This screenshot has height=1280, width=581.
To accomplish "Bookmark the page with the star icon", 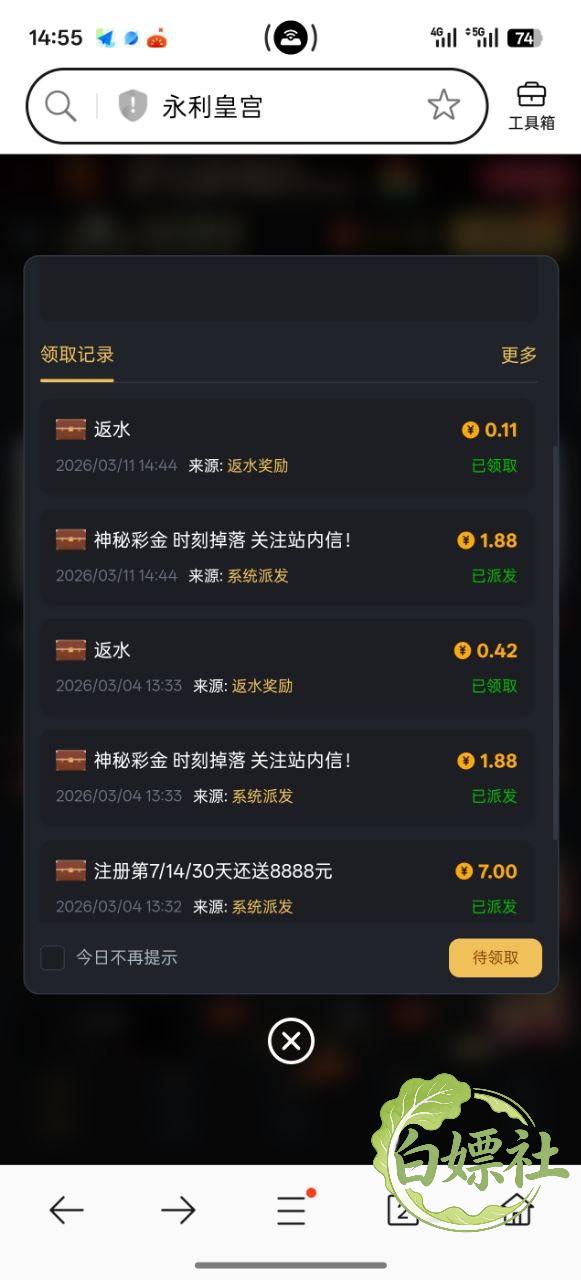I will tap(443, 106).
